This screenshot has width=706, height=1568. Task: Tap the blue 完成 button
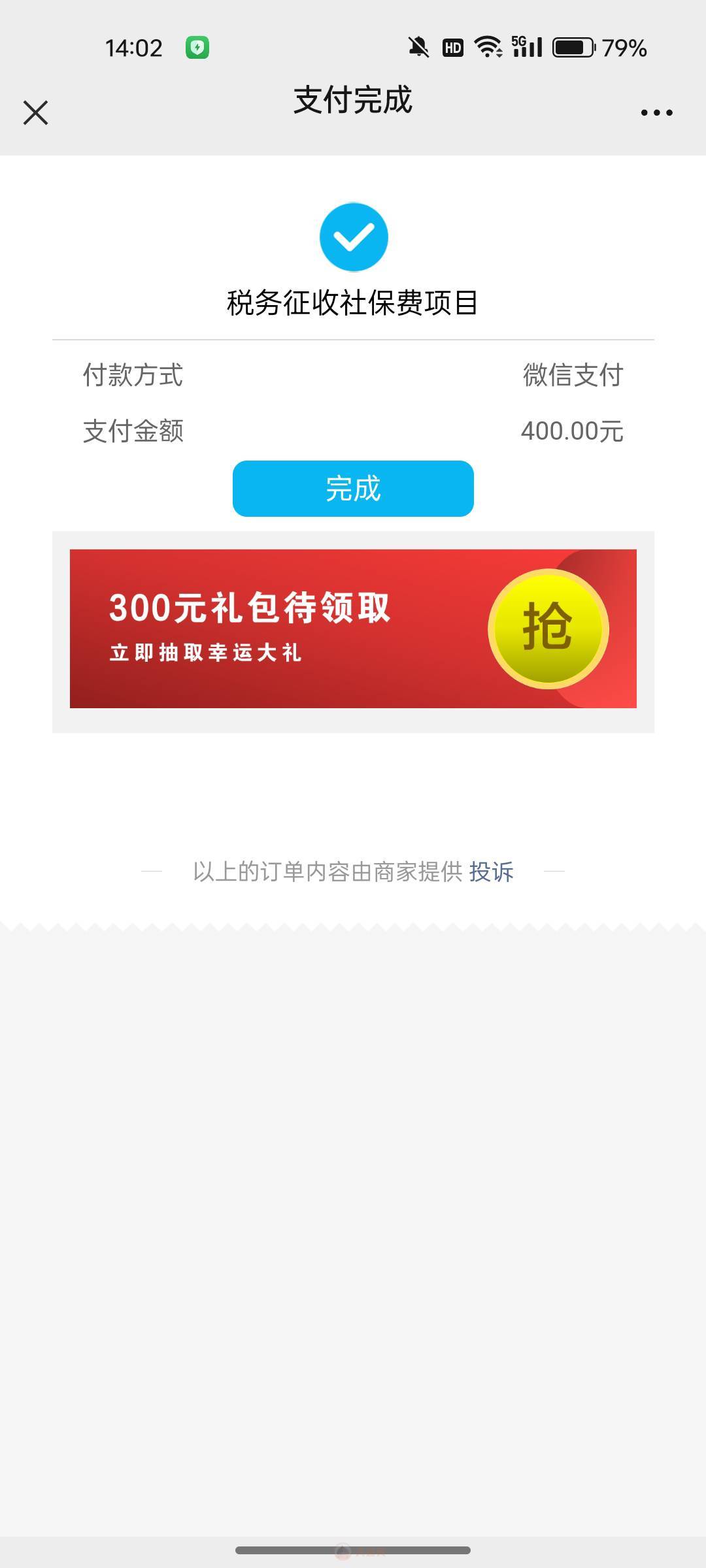click(x=353, y=489)
